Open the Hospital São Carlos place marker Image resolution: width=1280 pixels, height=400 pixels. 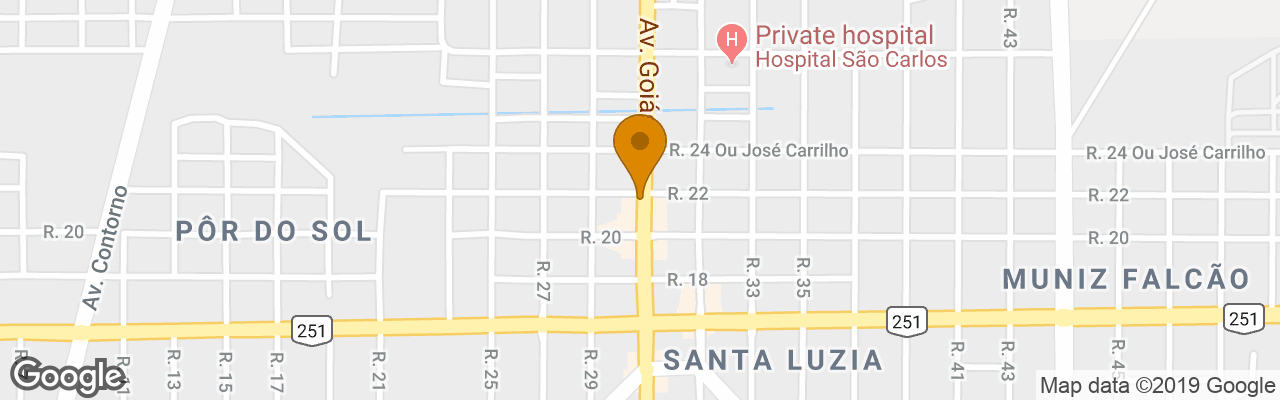[x=732, y=42]
